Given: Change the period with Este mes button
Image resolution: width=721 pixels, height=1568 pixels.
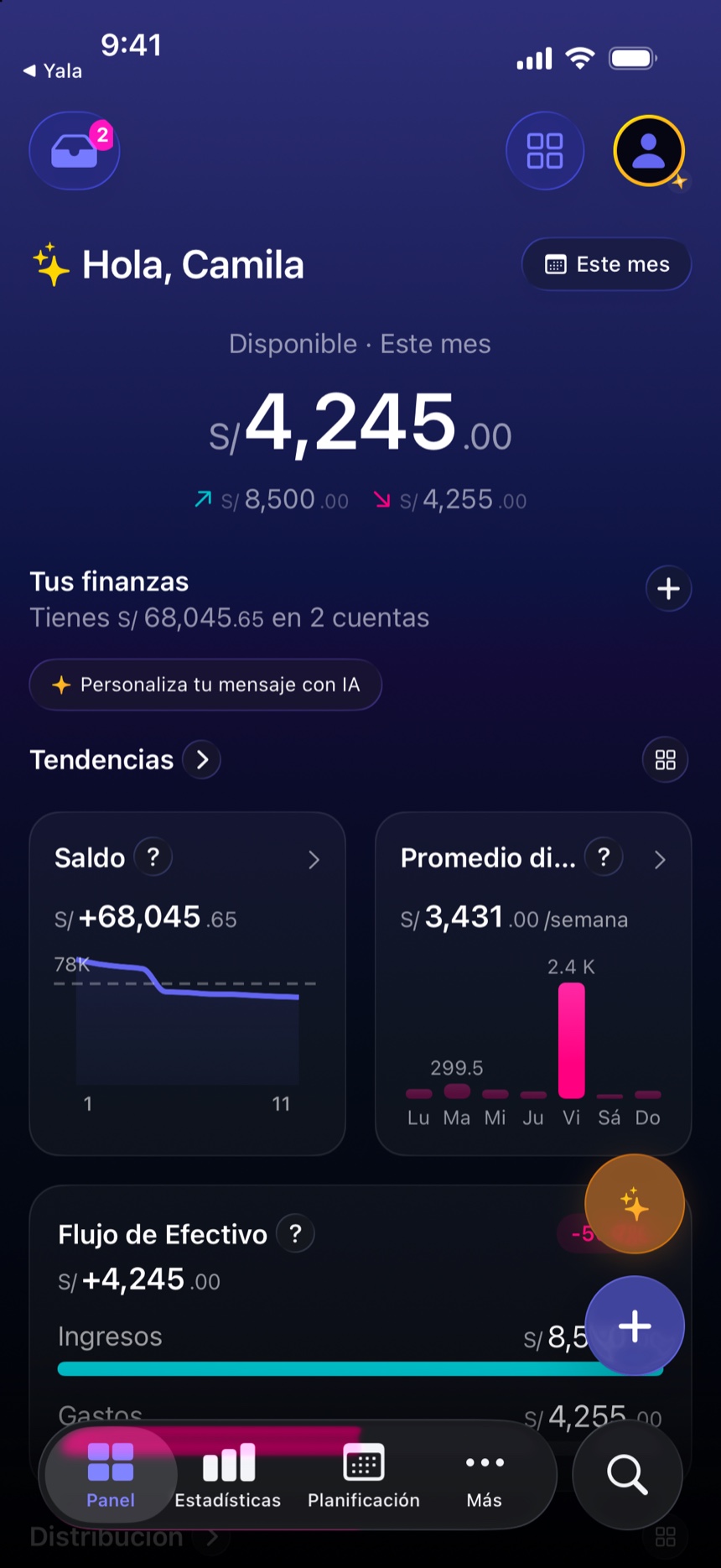Looking at the screenshot, I should tap(607, 264).
